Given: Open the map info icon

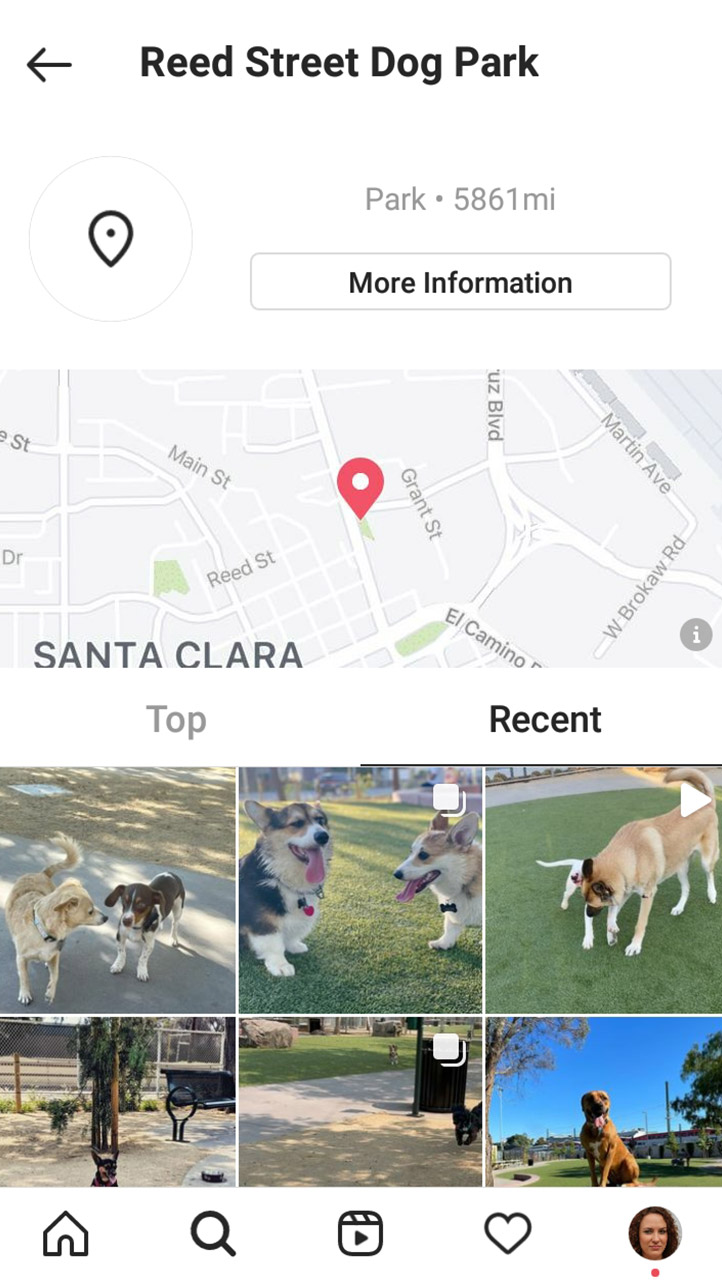Looking at the screenshot, I should click(696, 634).
